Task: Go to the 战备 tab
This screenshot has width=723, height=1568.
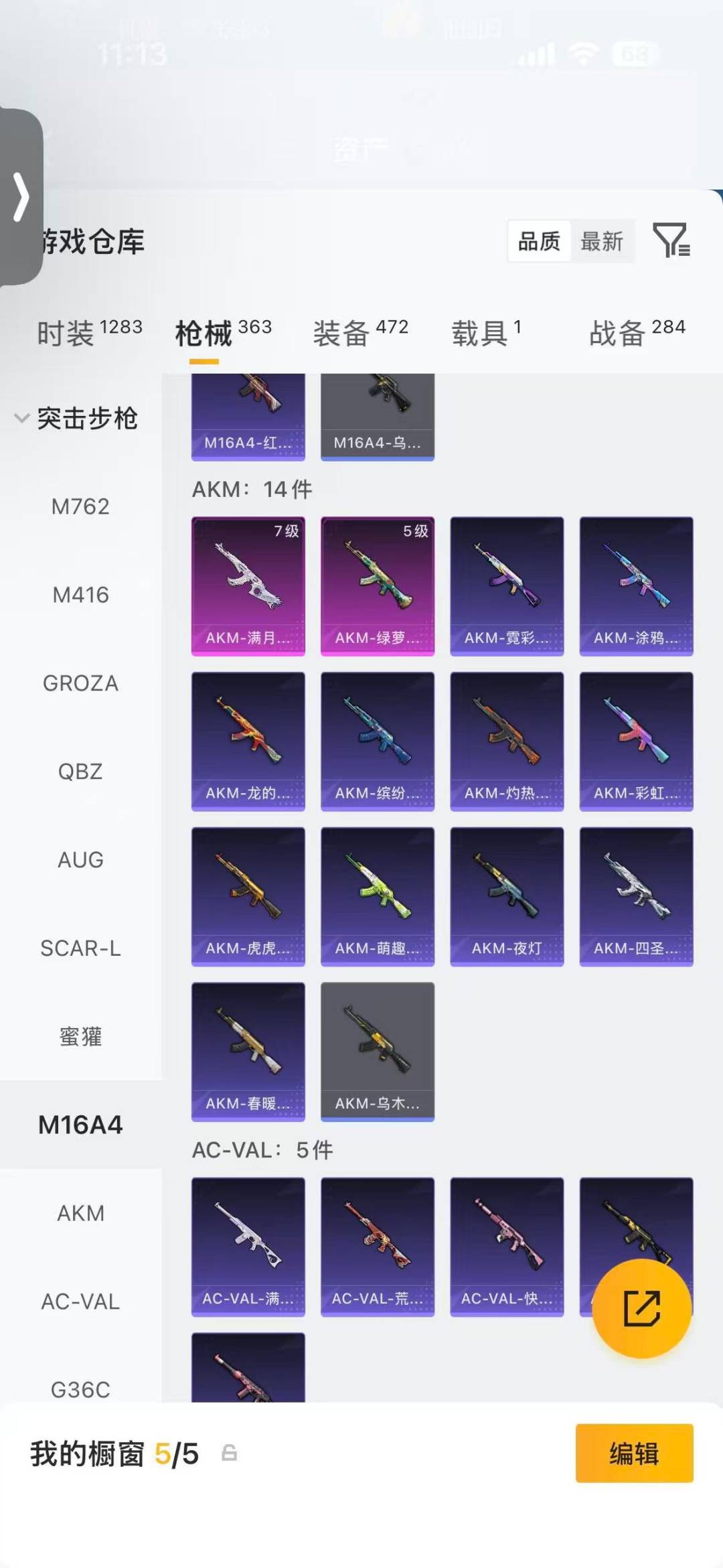Action: click(x=637, y=333)
